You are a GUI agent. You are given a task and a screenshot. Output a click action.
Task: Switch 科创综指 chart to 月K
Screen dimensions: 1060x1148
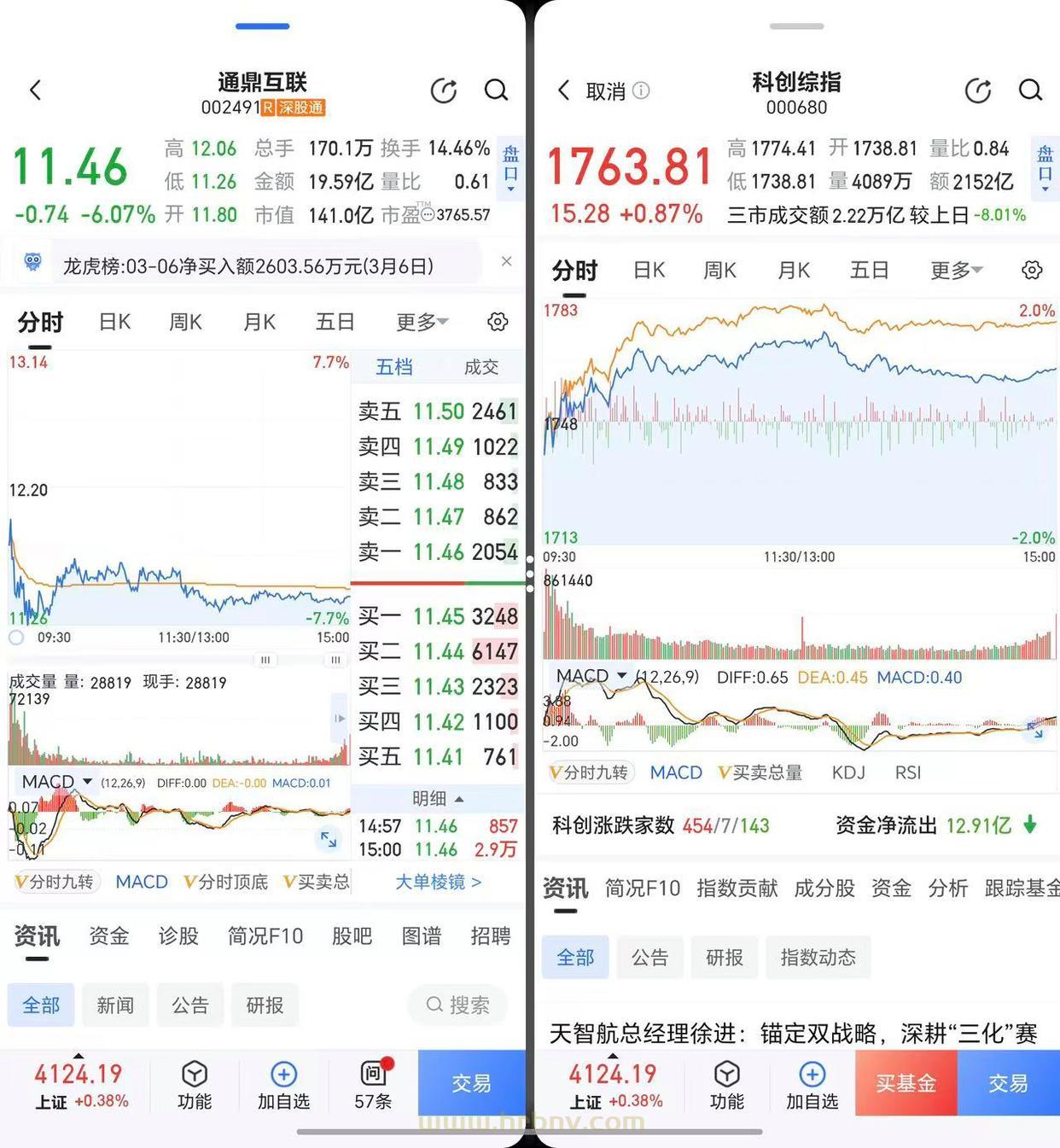coord(794,271)
